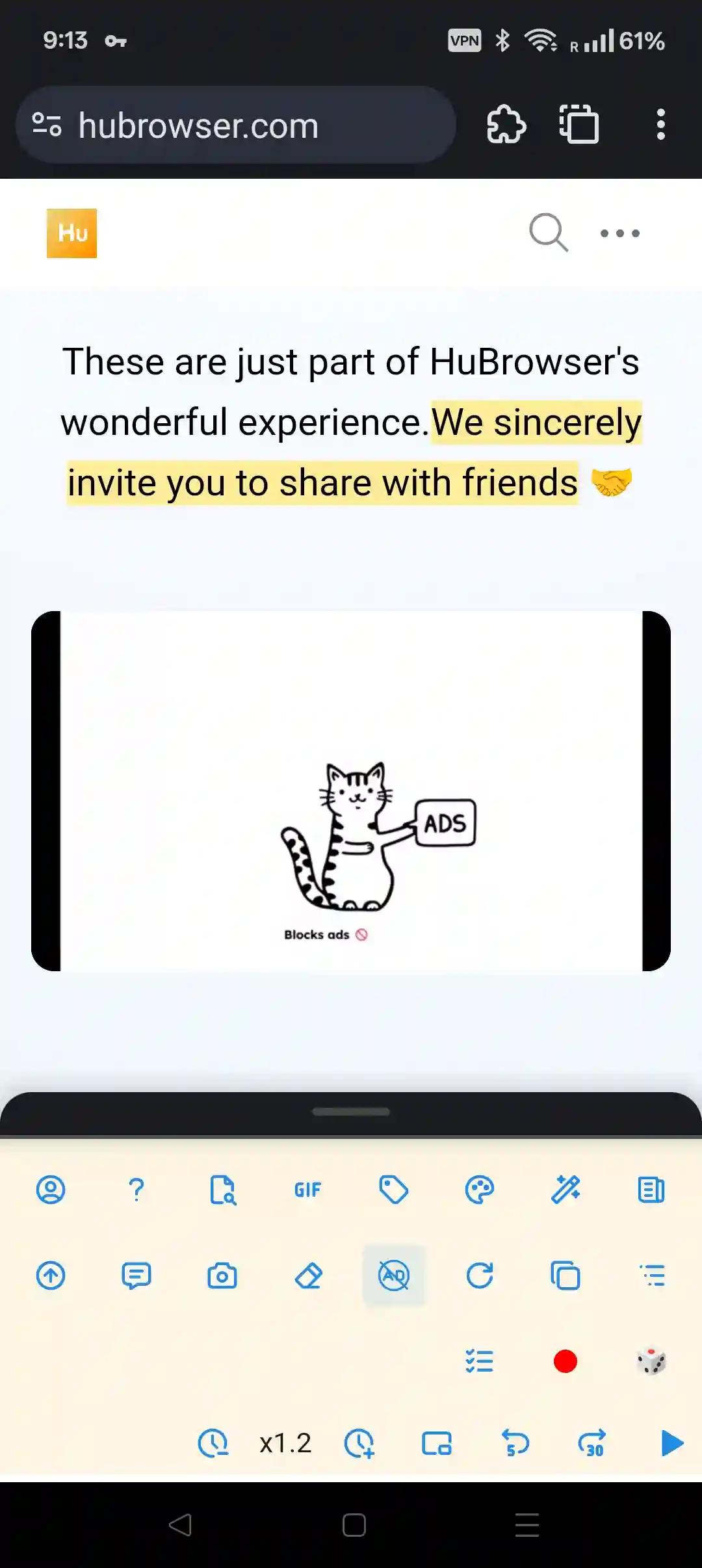
Task: Enable picture-in-picture mode
Action: pos(437,1443)
